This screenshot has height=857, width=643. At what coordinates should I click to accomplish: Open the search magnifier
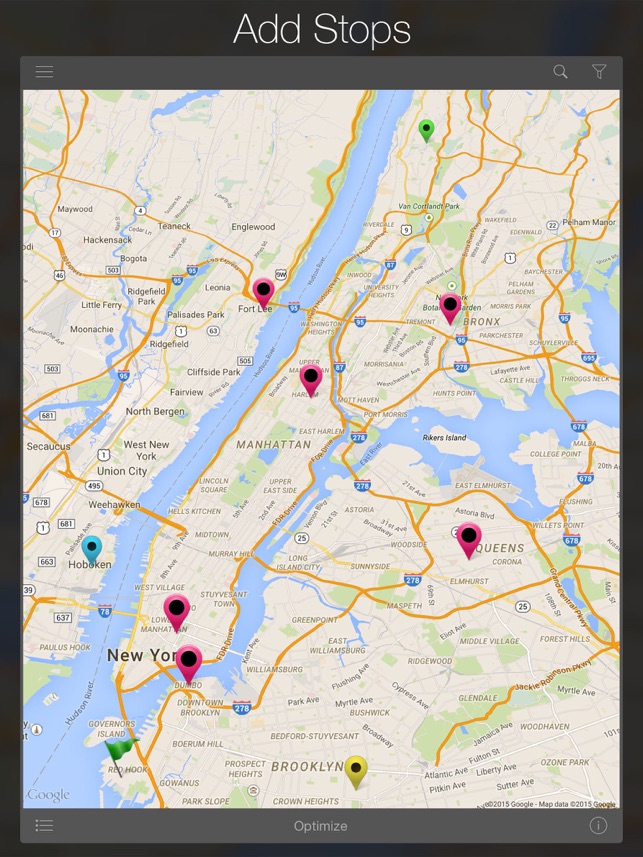tap(560, 71)
